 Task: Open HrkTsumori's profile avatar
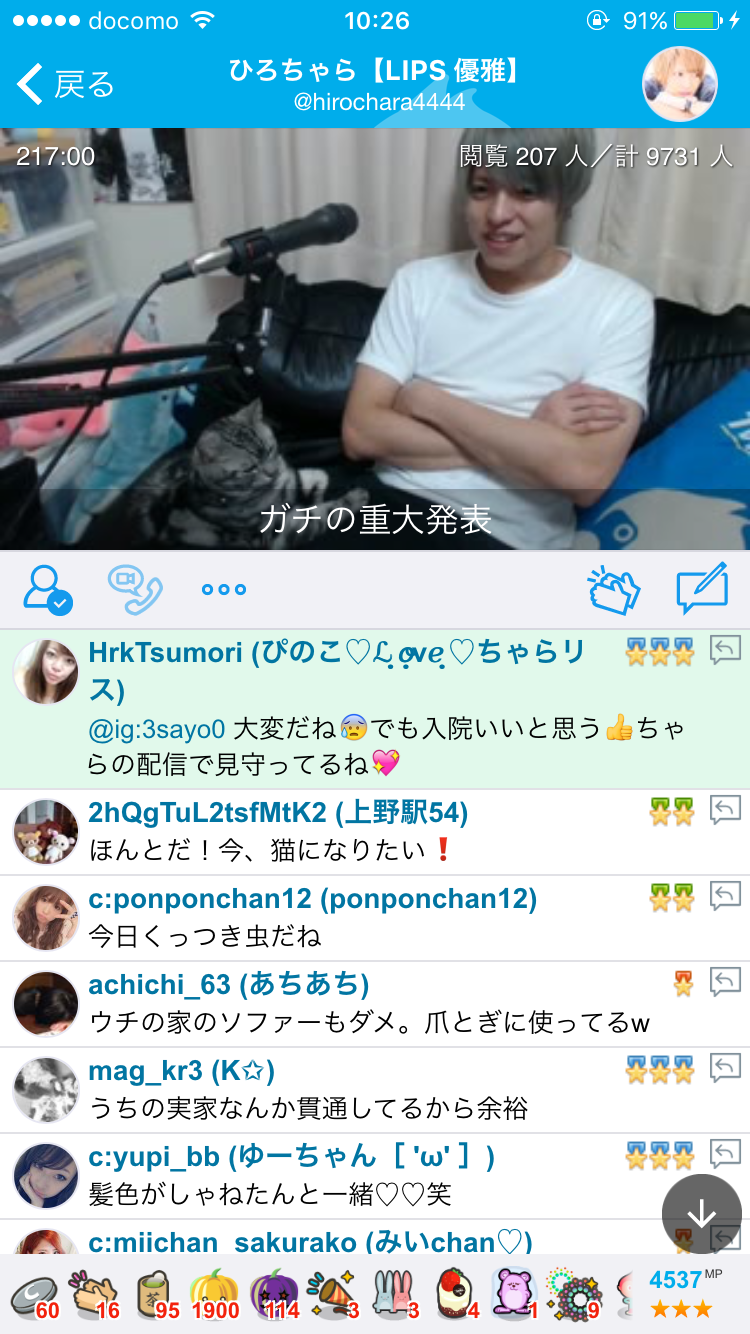tap(45, 672)
